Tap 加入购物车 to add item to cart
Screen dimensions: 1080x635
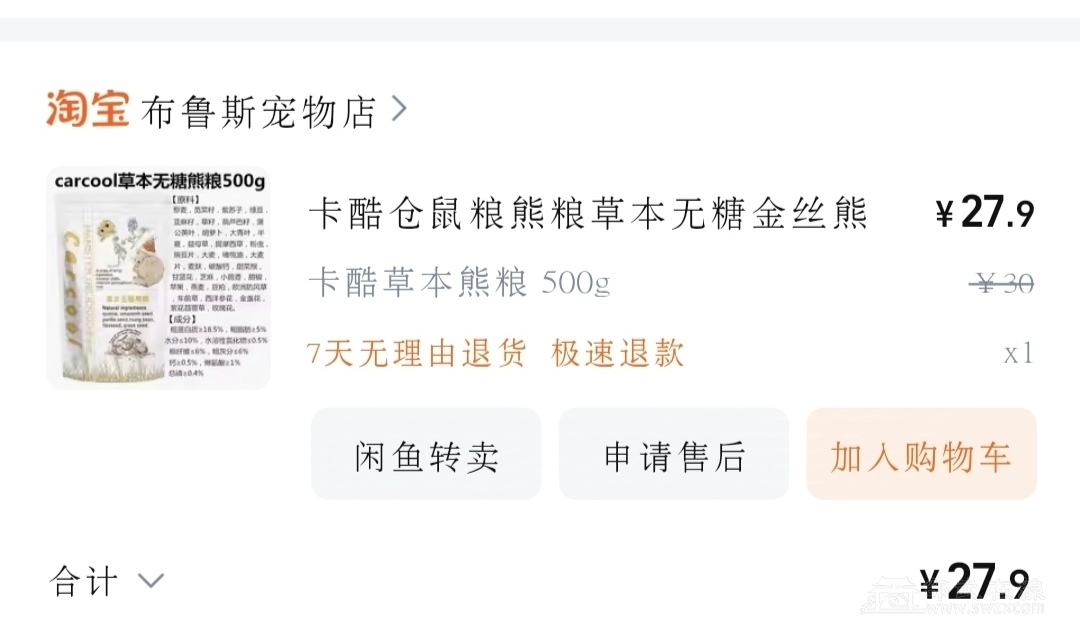click(x=921, y=455)
